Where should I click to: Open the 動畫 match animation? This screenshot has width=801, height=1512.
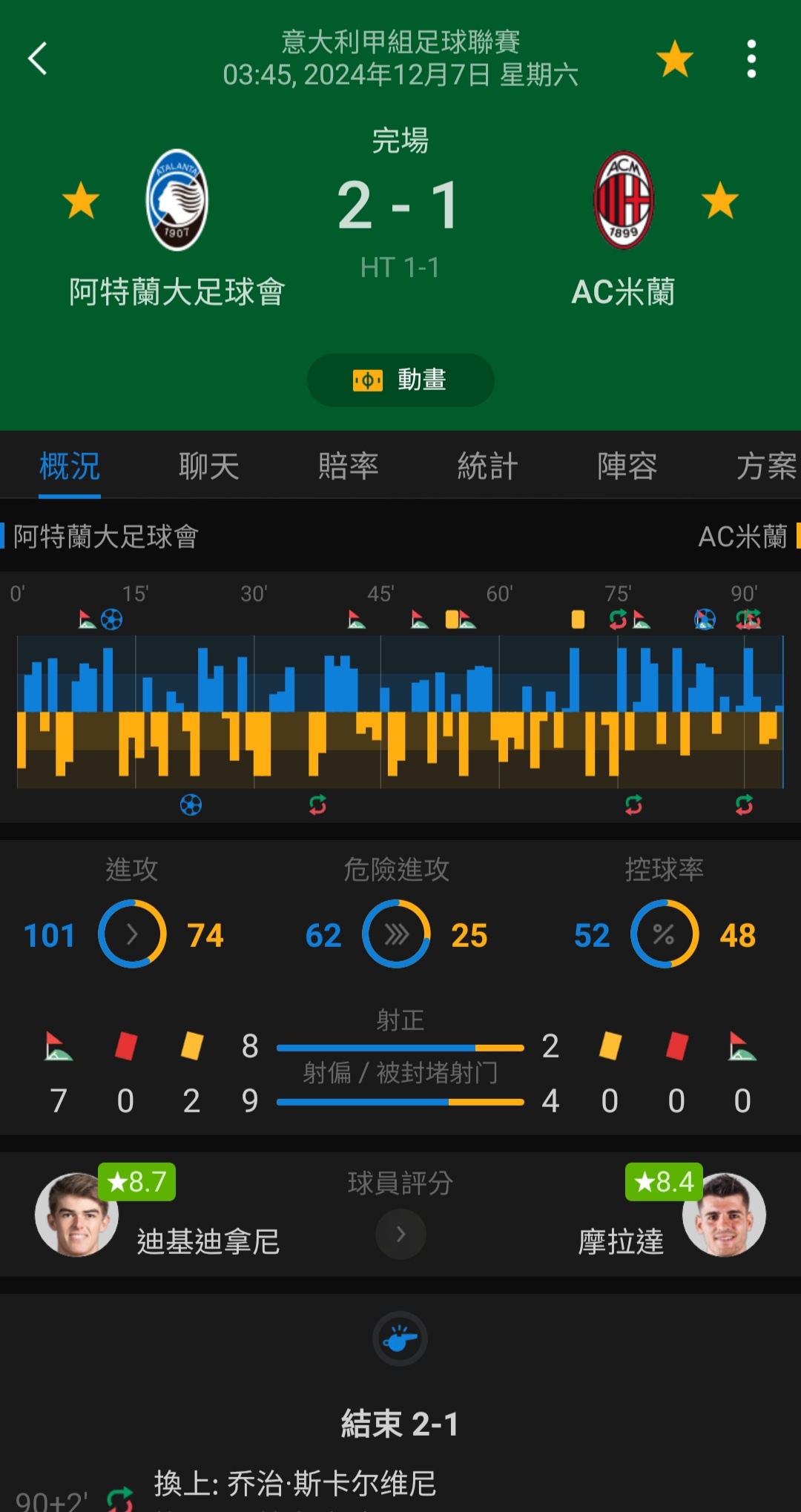400,380
